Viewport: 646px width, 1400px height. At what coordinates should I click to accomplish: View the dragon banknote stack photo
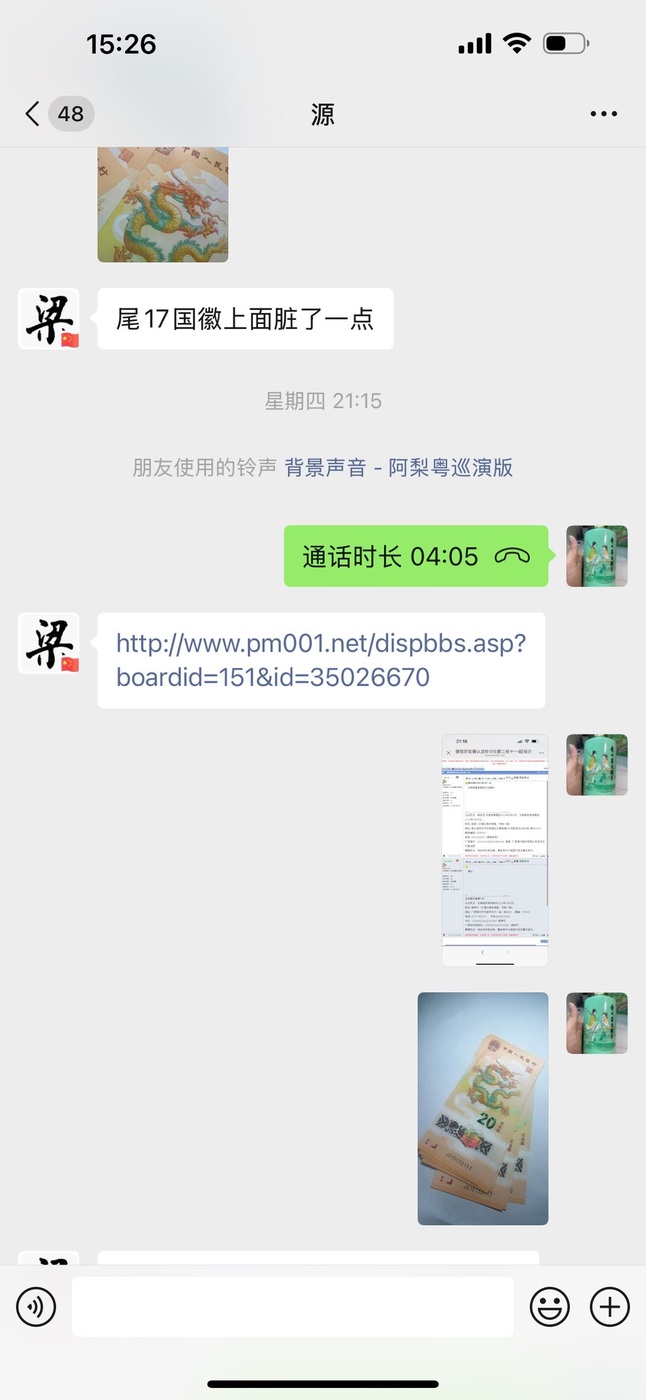point(482,1108)
